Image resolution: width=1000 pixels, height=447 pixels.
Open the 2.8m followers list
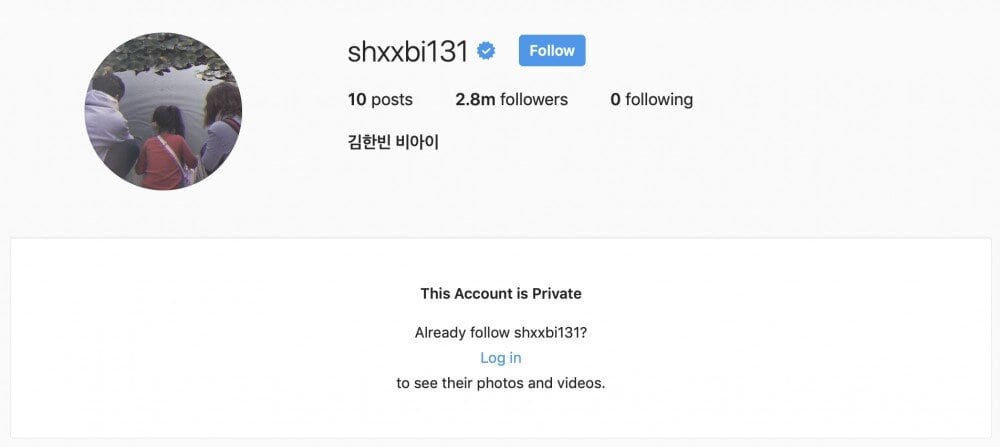click(511, 99)
